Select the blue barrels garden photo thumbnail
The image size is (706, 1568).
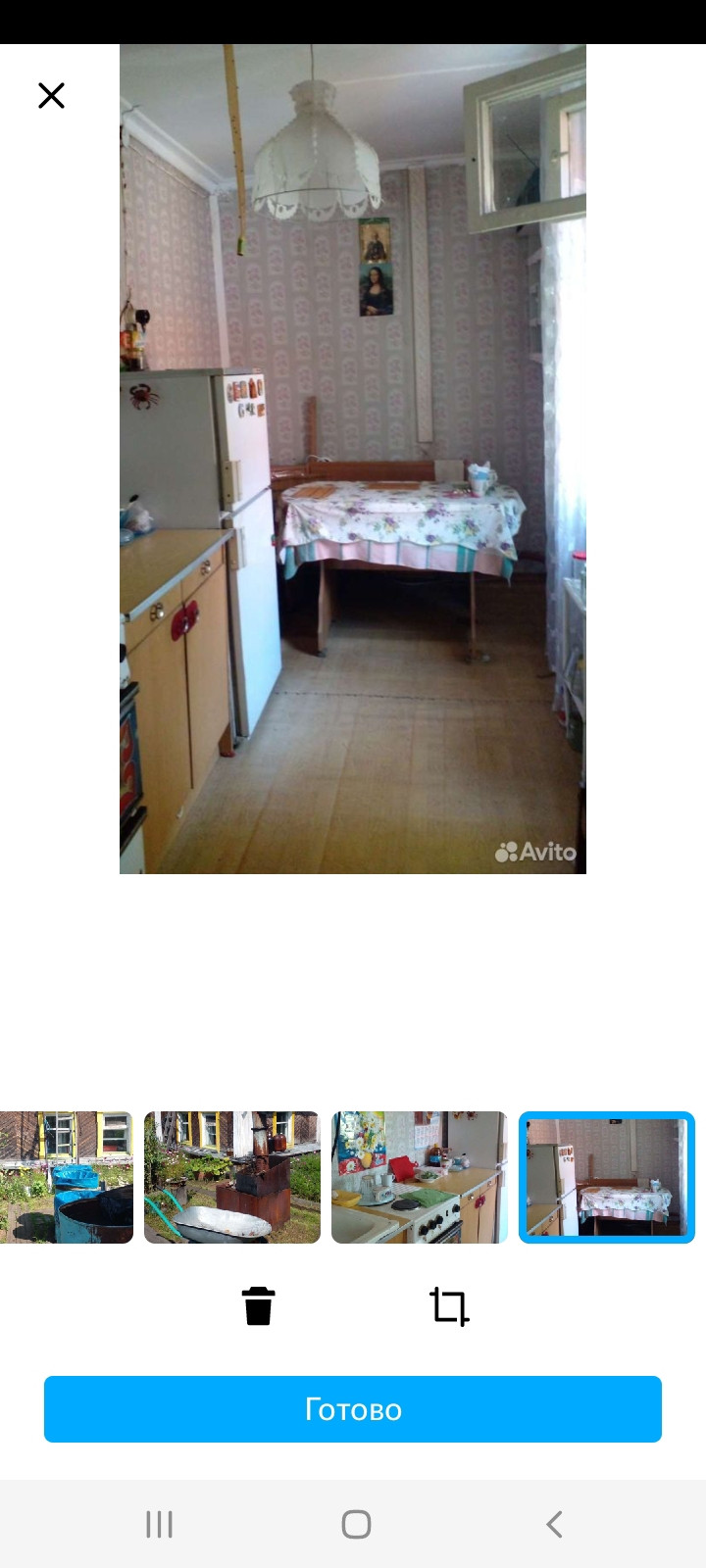66,1177
